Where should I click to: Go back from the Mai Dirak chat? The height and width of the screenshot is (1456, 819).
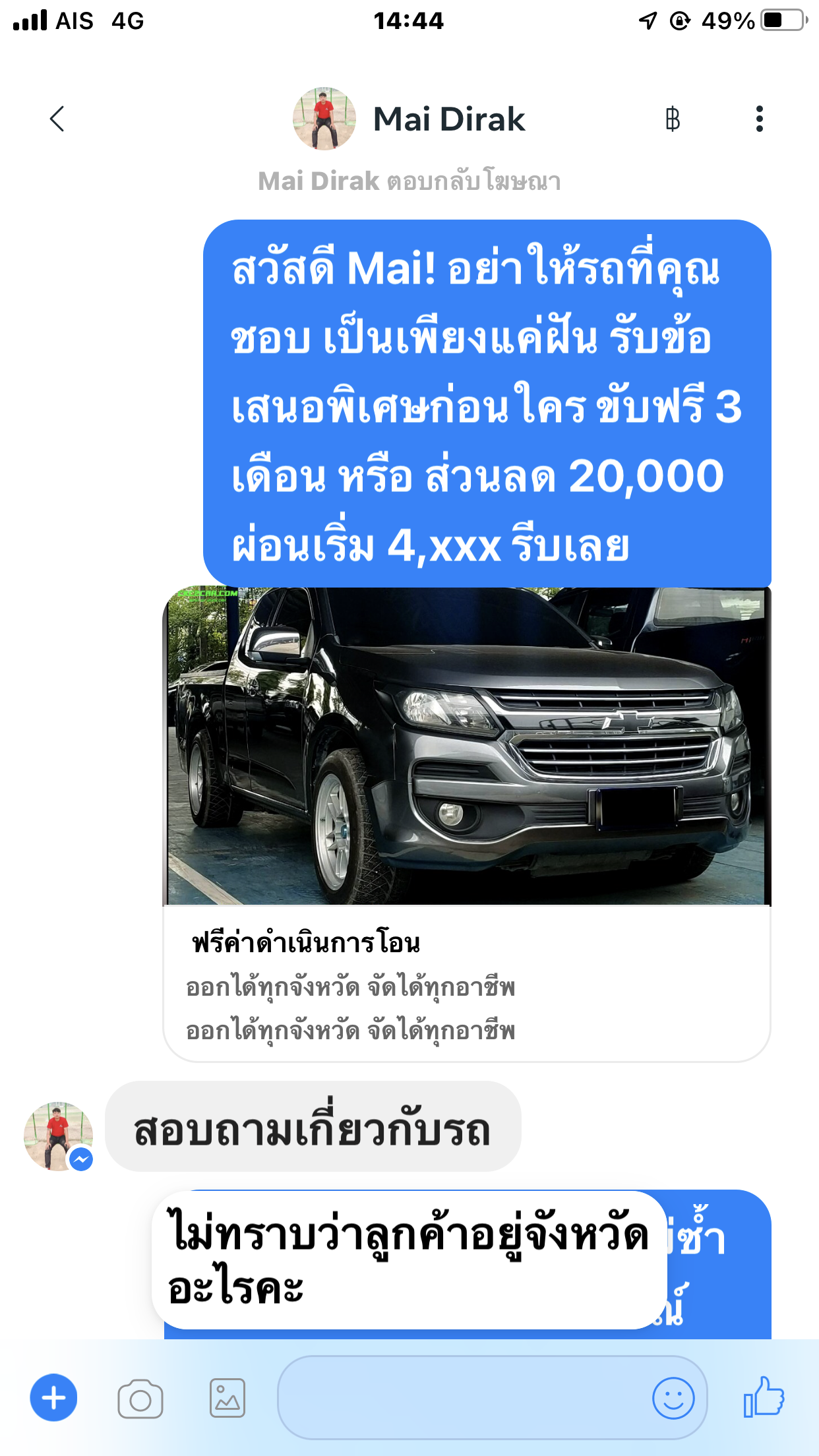[x=57, y=119]
